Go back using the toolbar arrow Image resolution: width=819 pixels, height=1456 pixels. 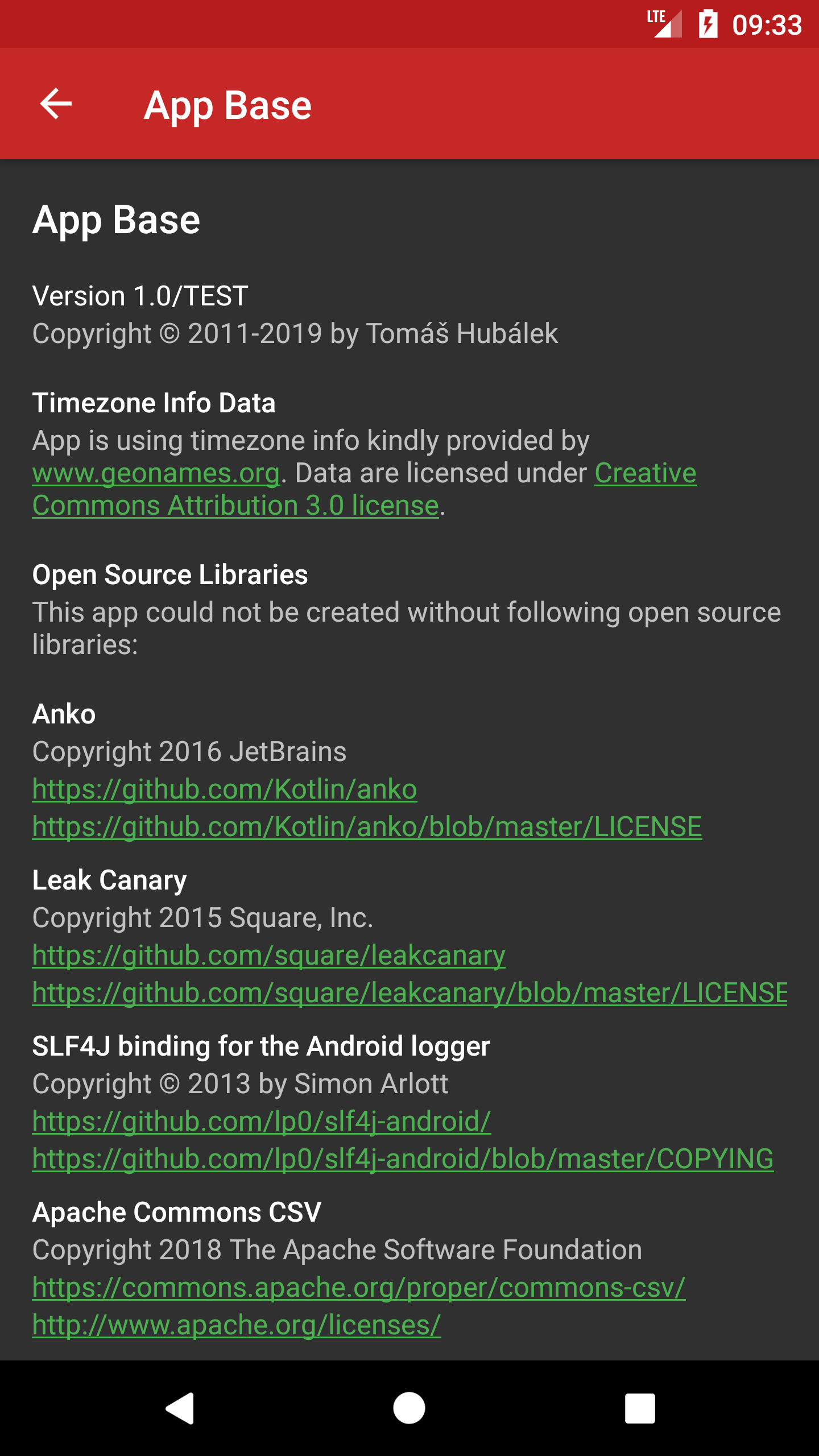pos(56,104)
